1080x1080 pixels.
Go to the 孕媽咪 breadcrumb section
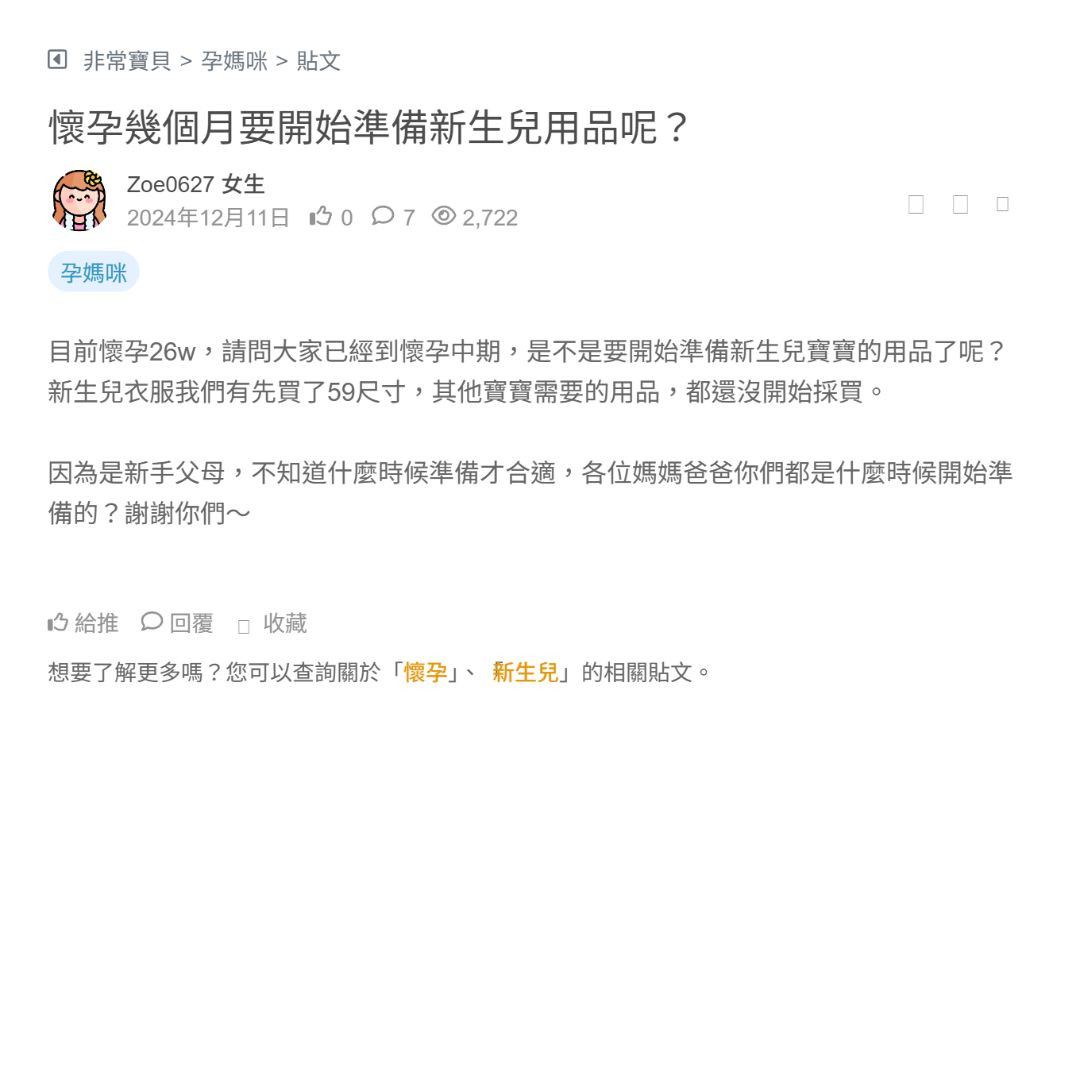tap(234, 61)
